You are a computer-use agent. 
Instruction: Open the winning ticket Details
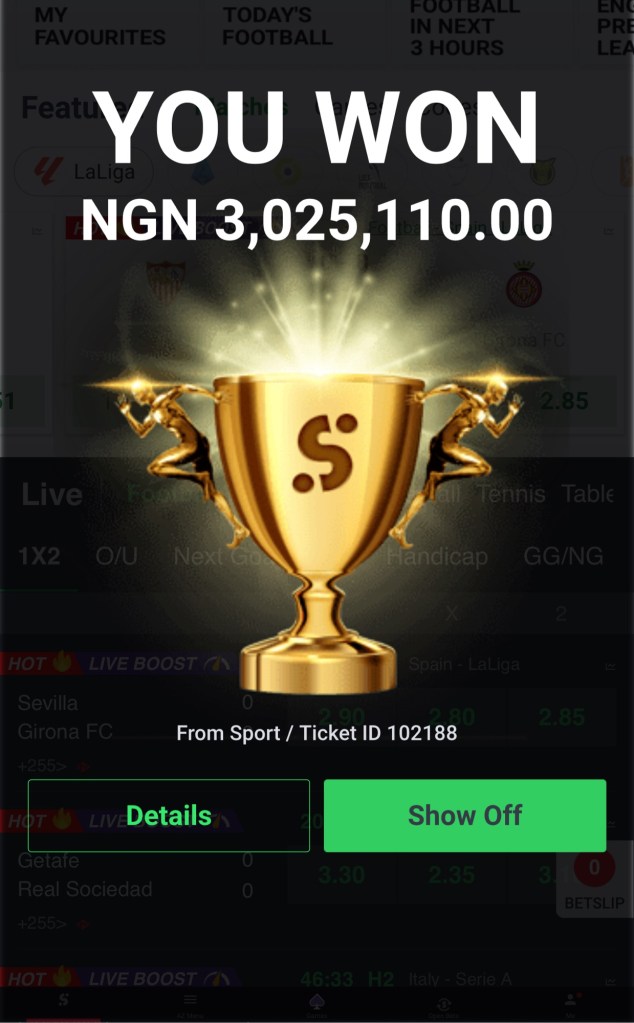(168, 815)
